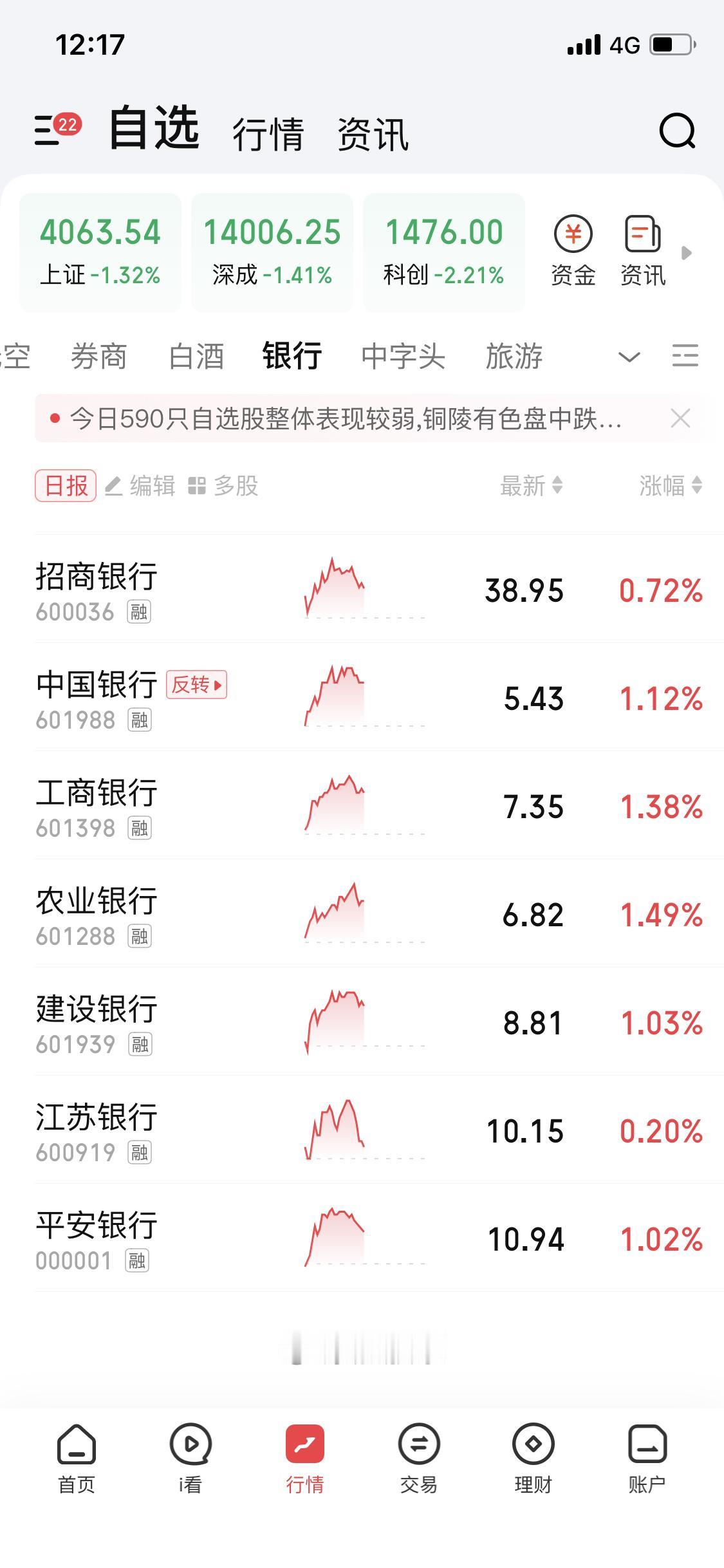
Task: Open the 铜陵有色 news headline
Action: [335, 419]
